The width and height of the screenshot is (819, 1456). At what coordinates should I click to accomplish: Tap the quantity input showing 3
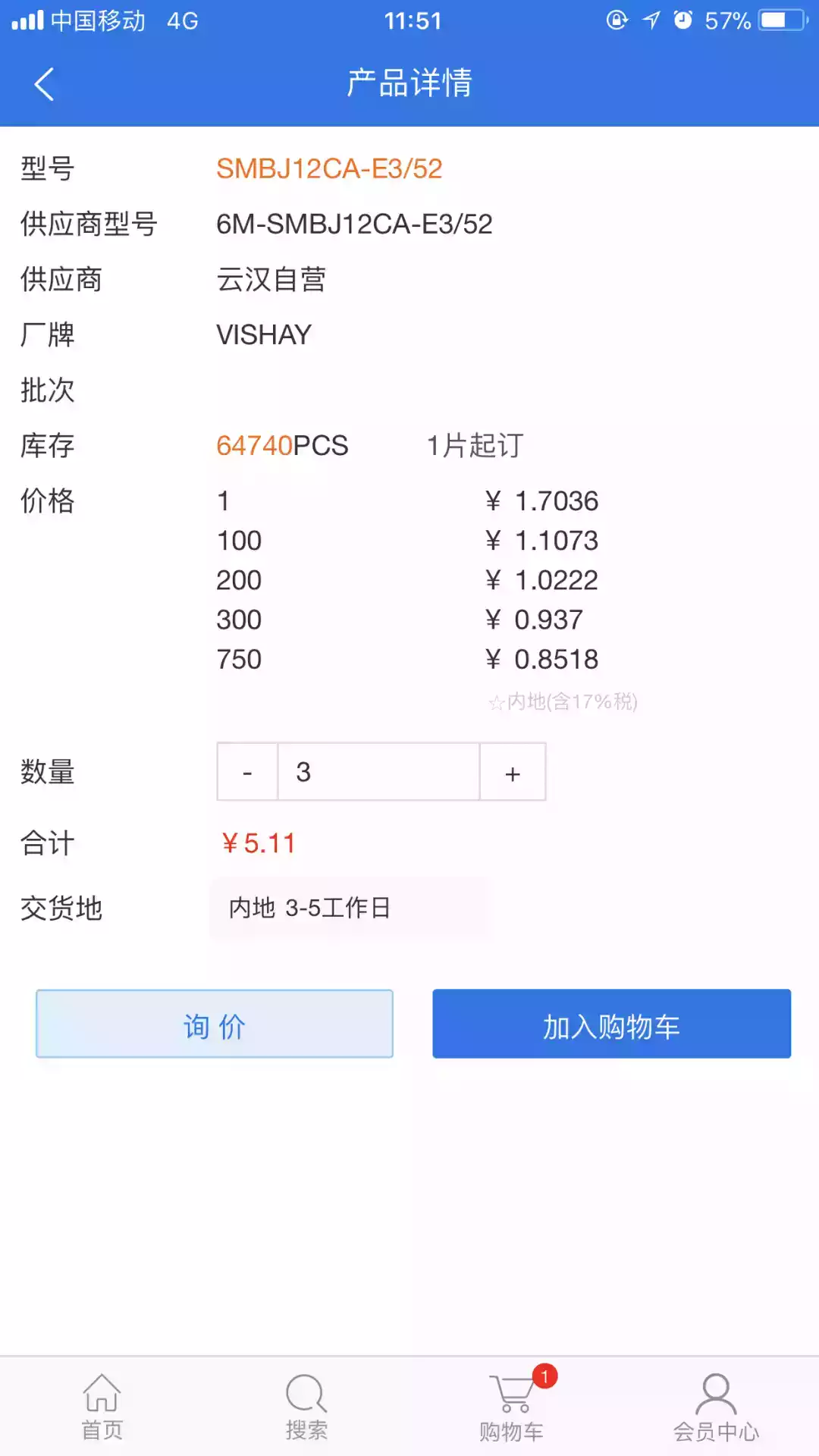pos(379,771)
